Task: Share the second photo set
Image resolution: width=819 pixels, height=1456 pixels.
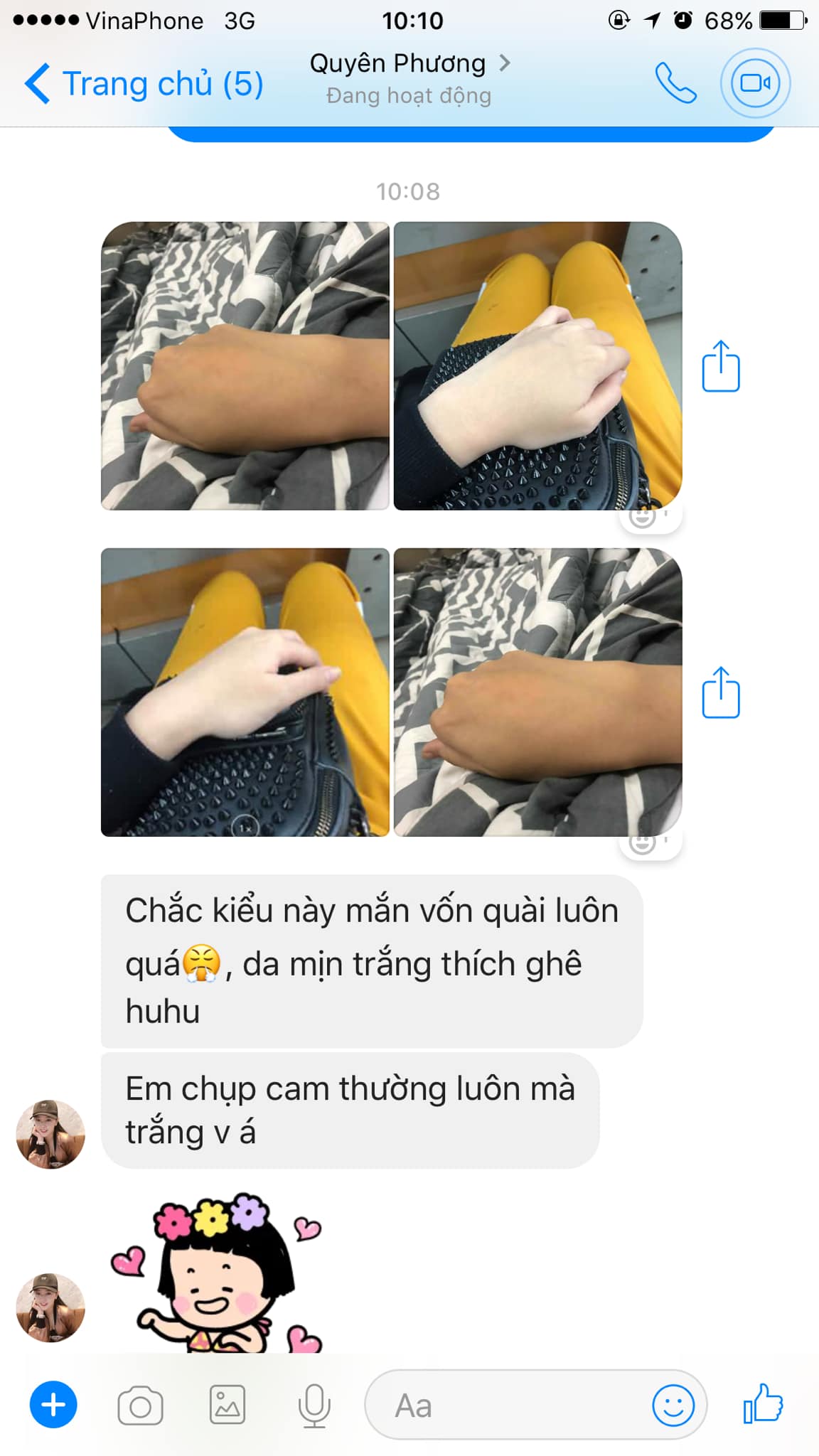Action: click(x=721, y=693)
